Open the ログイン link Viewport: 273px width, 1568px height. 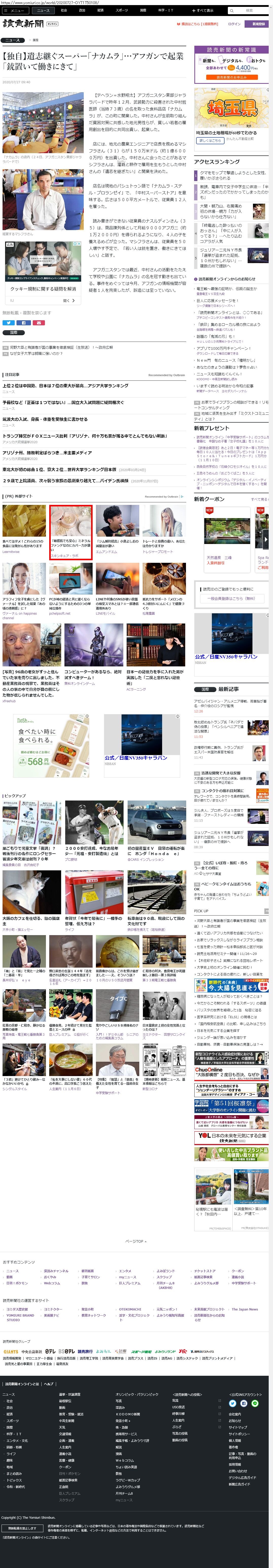point(234,24)
